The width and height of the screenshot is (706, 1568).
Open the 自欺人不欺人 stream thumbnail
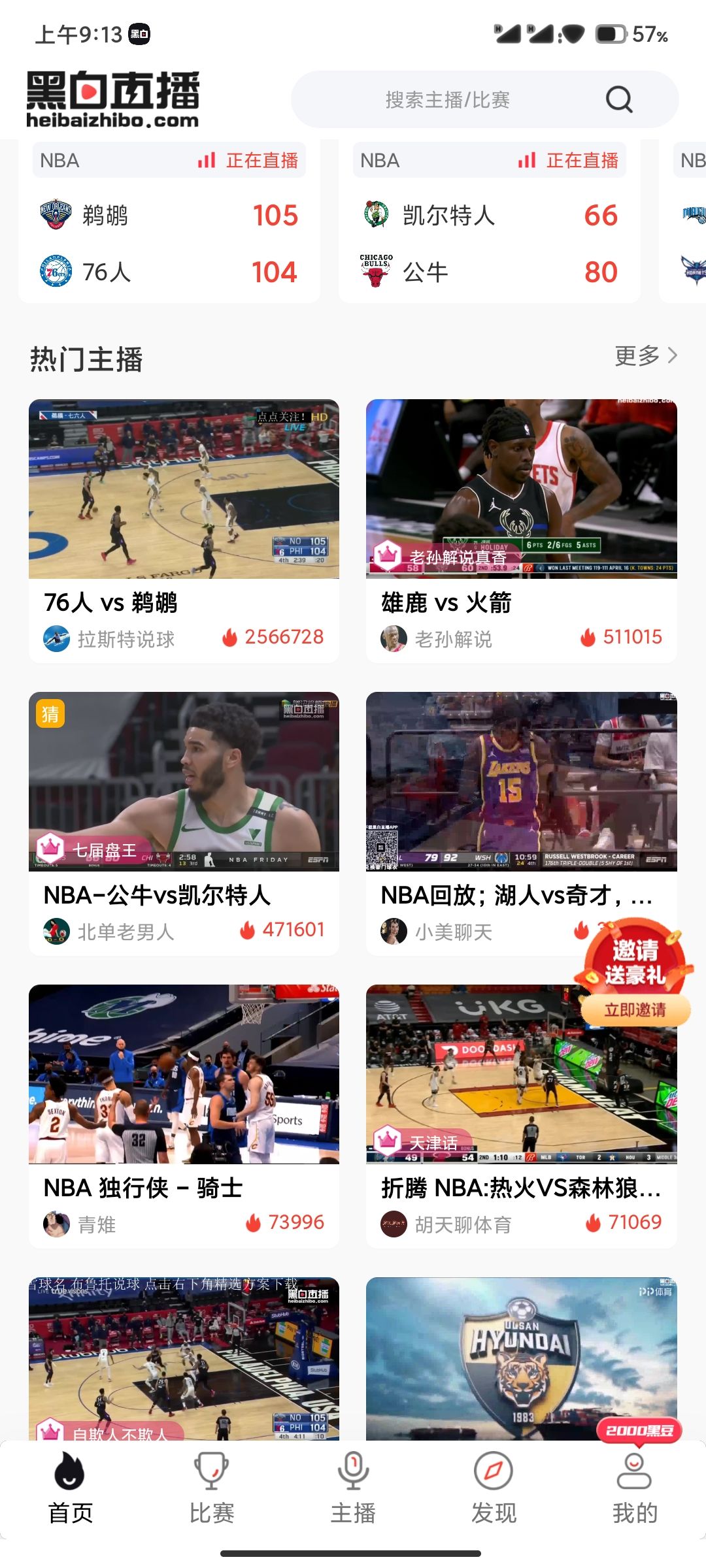[184, 1359]
